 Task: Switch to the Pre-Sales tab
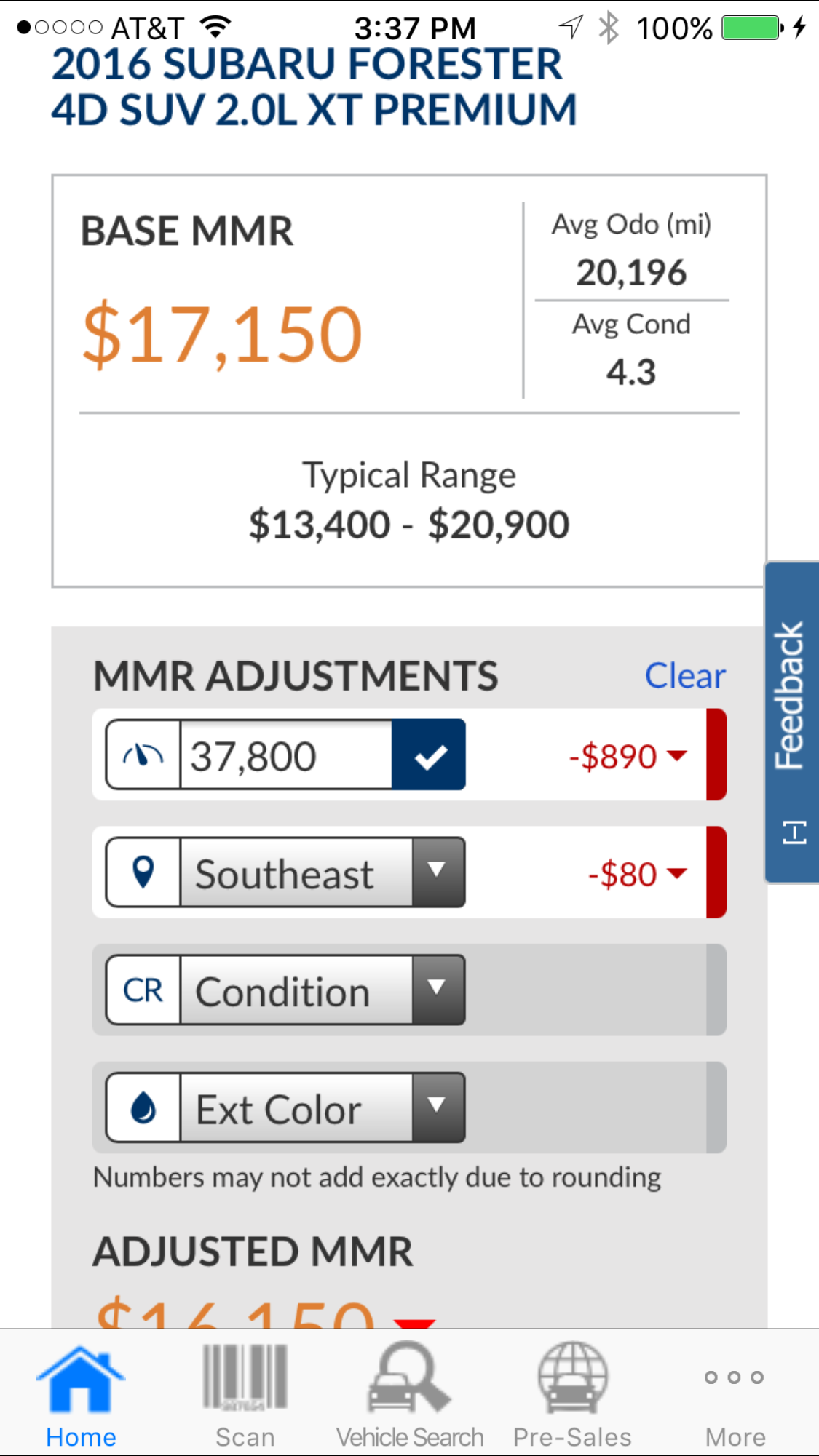pyautogui.click(x=573, y=1396)
